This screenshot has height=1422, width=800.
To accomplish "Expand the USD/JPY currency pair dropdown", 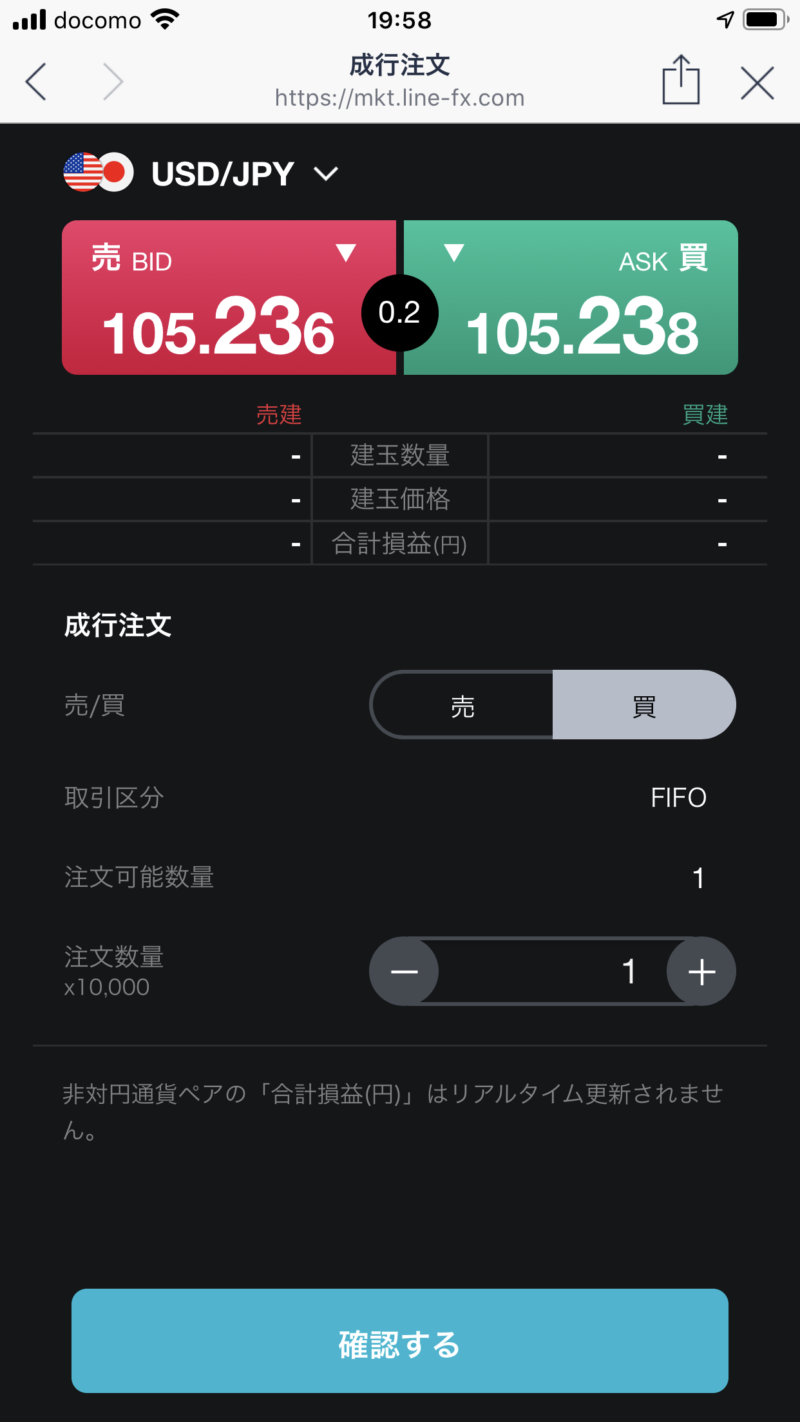I will pos(325,174).
